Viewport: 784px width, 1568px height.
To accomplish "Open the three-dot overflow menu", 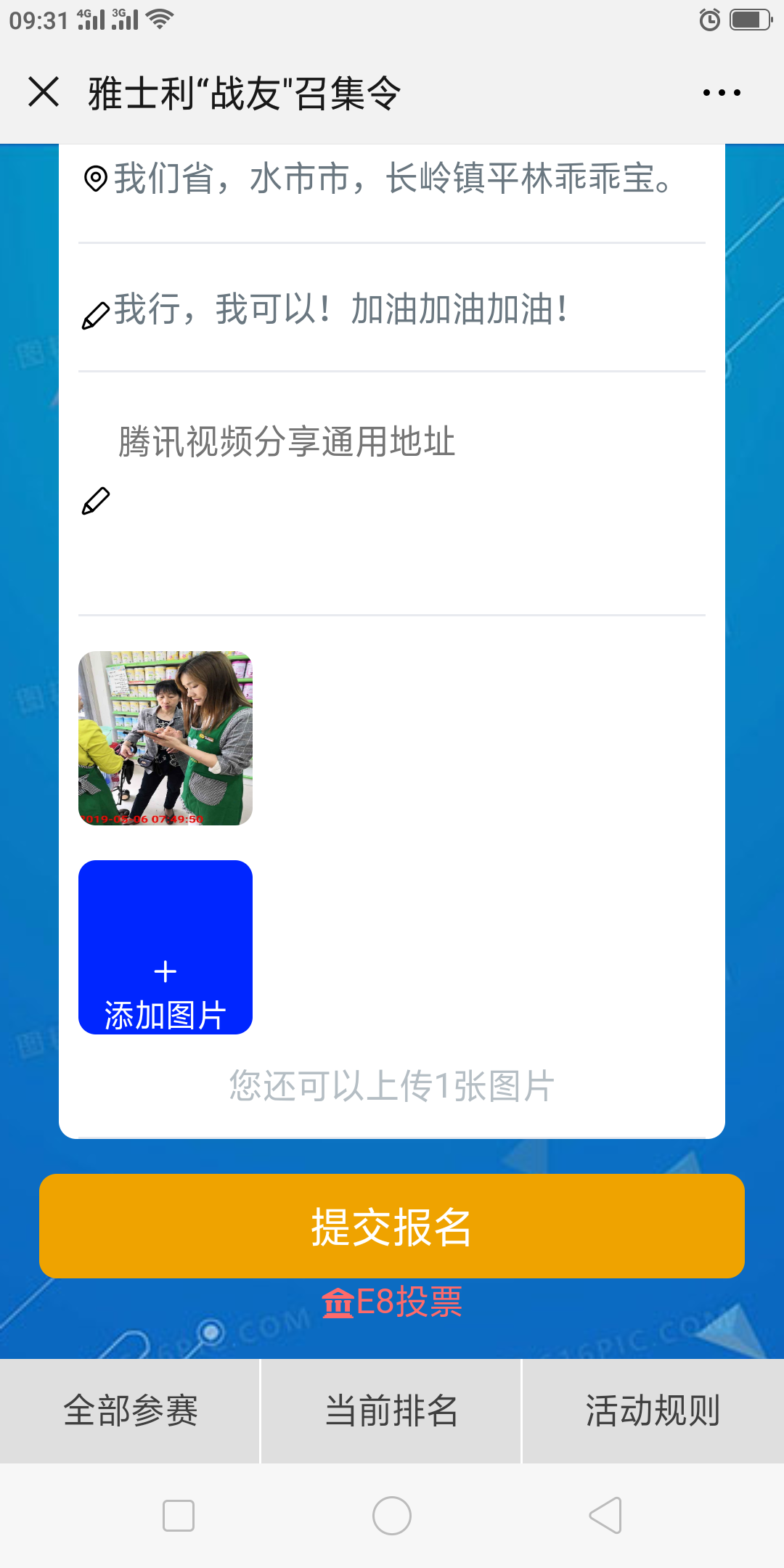I will [x=721, y=92].
